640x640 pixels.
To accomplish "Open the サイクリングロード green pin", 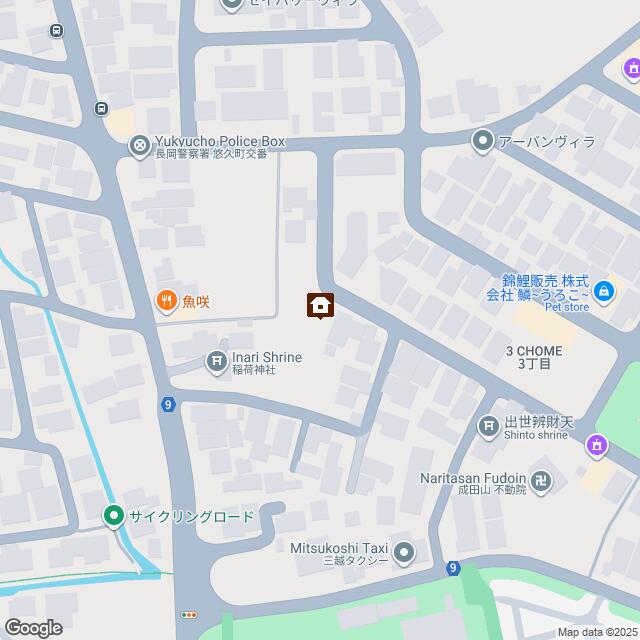I will click(x=113, y=516).
